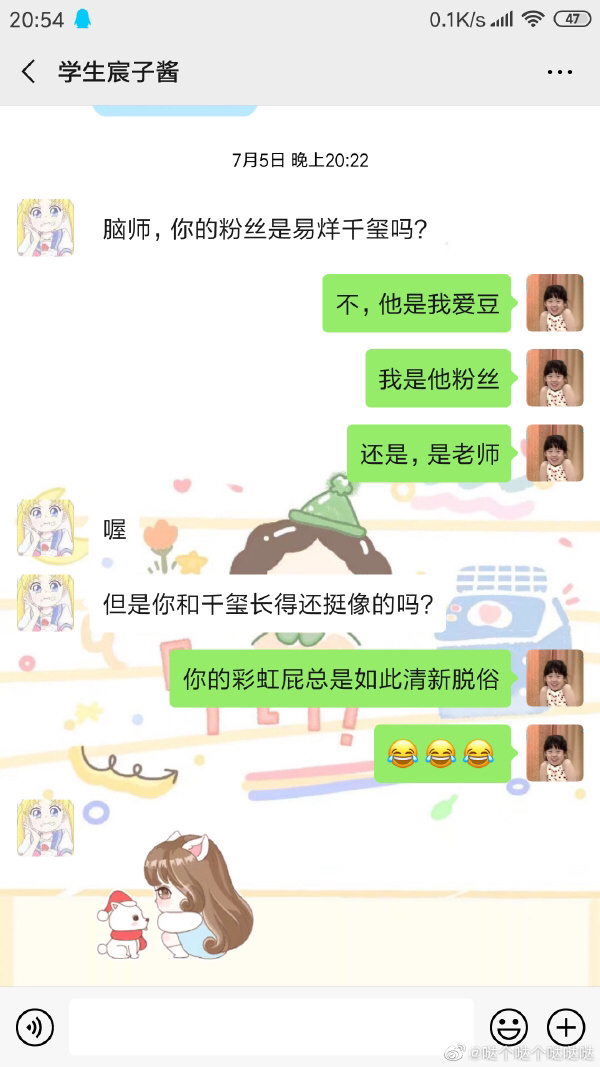Open sender avatar beside 脑师 message
Image resolution: width=600 pixels, height=1067 pixels.
click(x=45, y=227)
